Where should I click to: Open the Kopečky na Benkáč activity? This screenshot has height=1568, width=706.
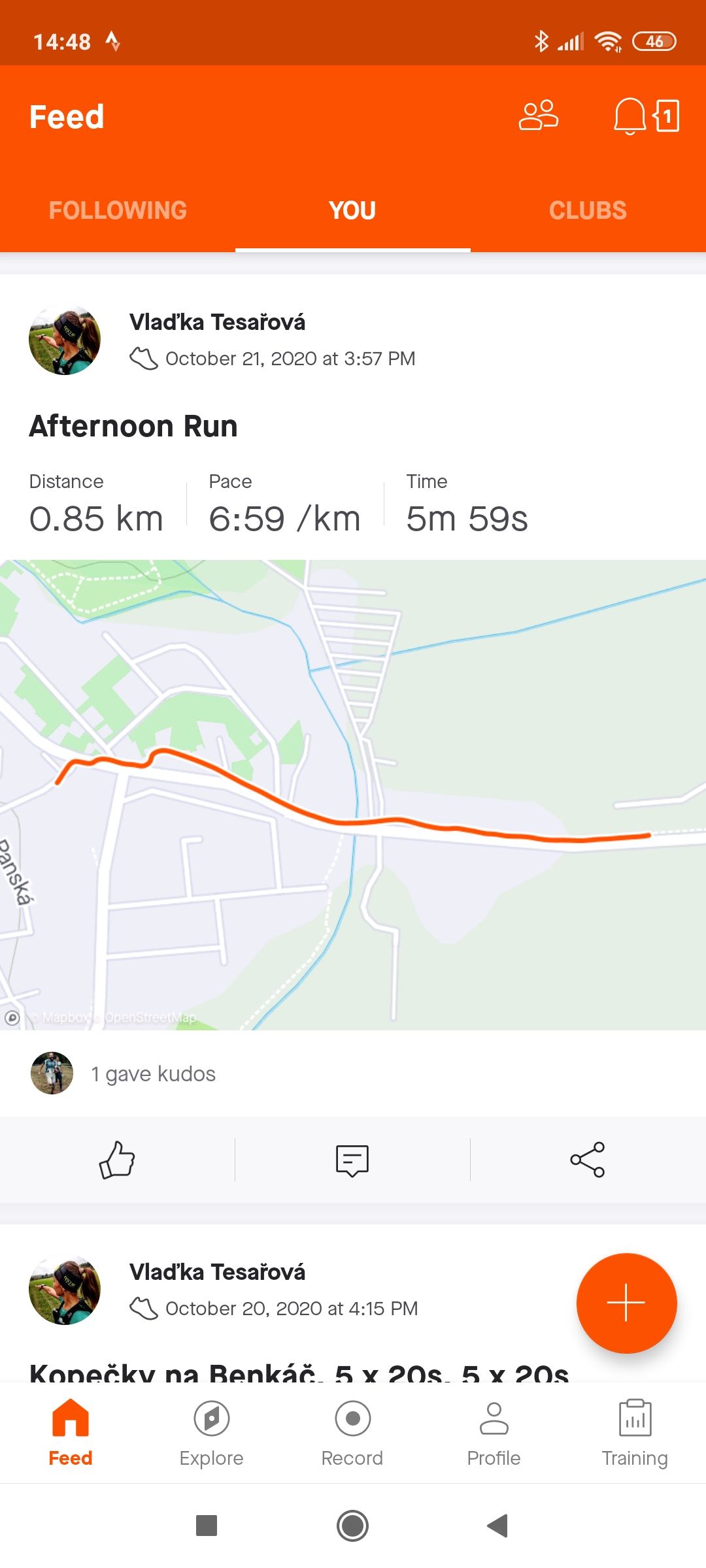(x=299, y=1372)
